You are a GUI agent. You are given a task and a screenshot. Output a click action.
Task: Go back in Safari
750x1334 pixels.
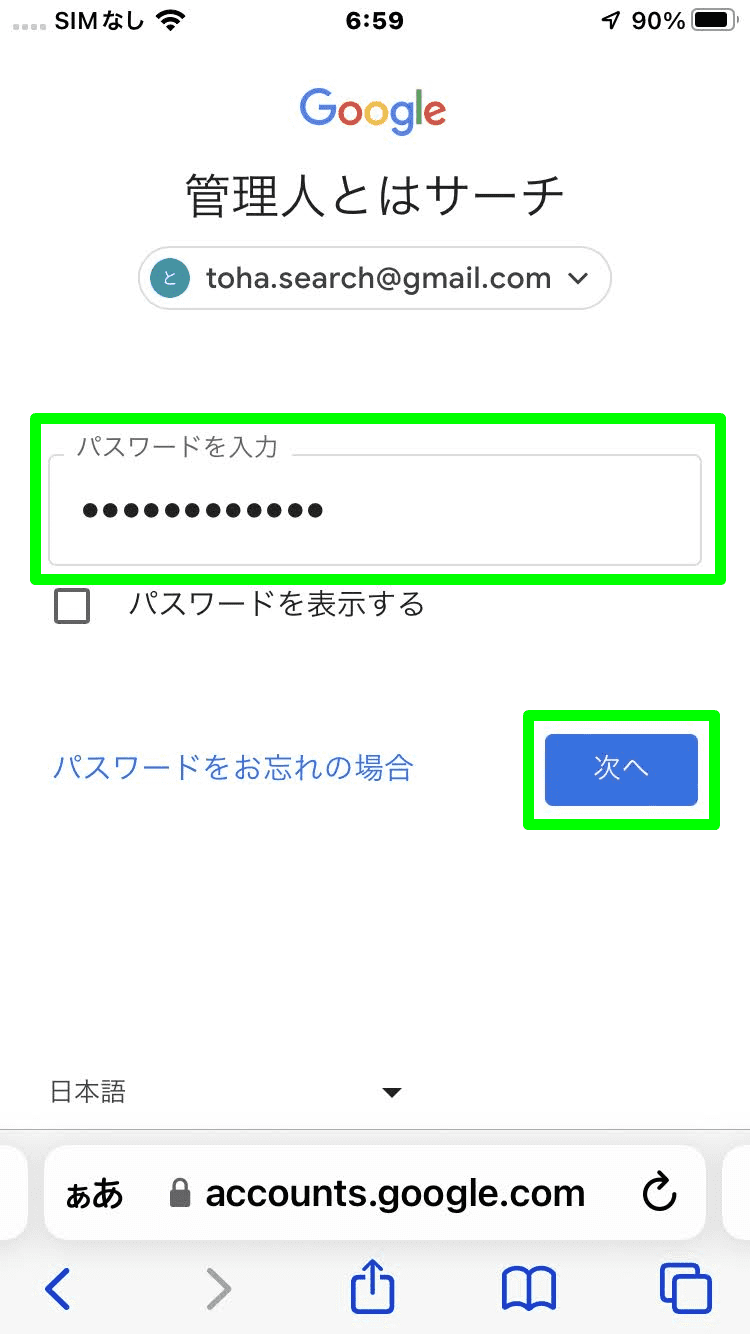coord(58,1289)
